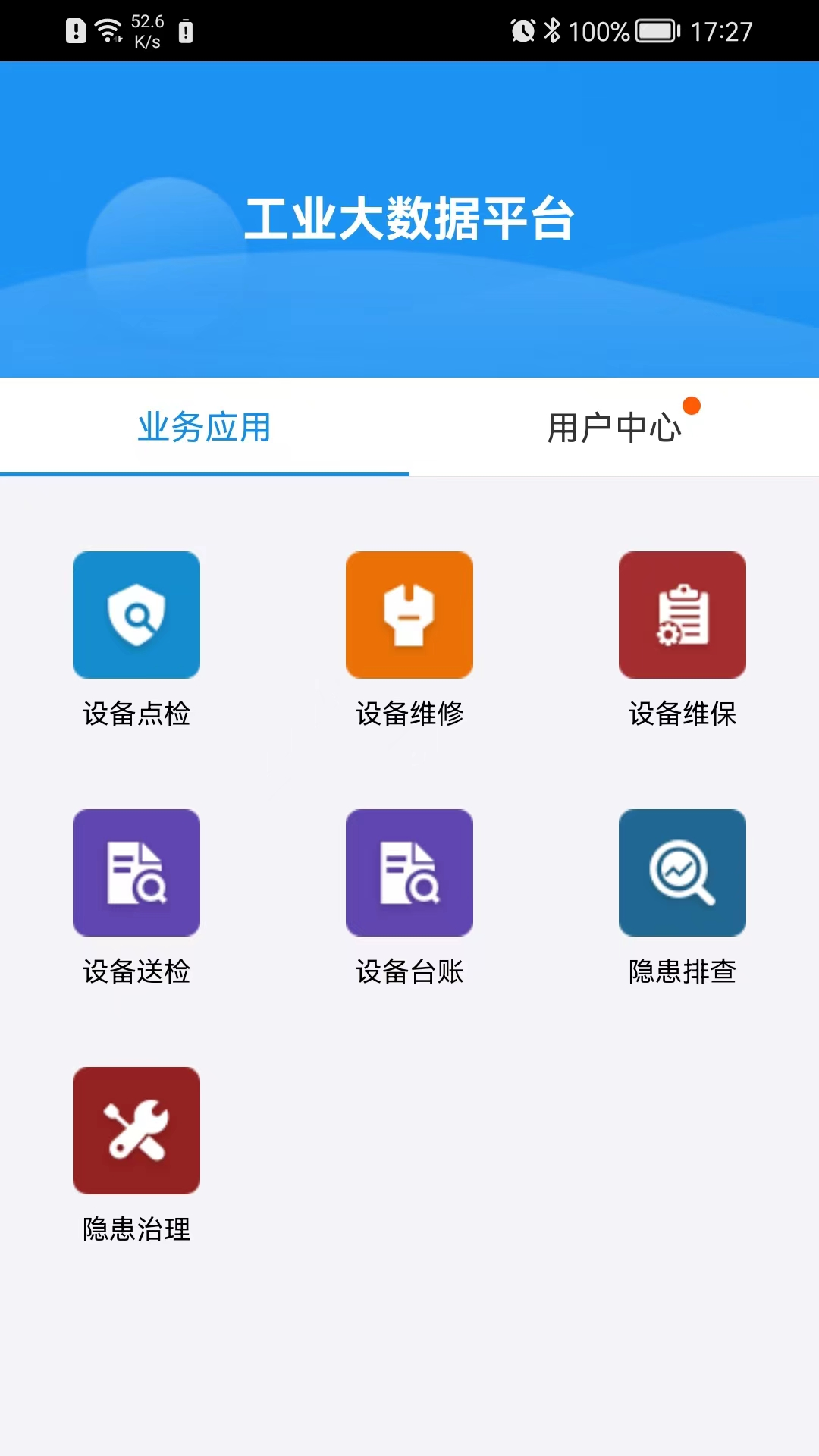Tap the 工业大数据平台 header title
The width and height of the screenshot is (819, 1456).
click(x=409, y=218)
